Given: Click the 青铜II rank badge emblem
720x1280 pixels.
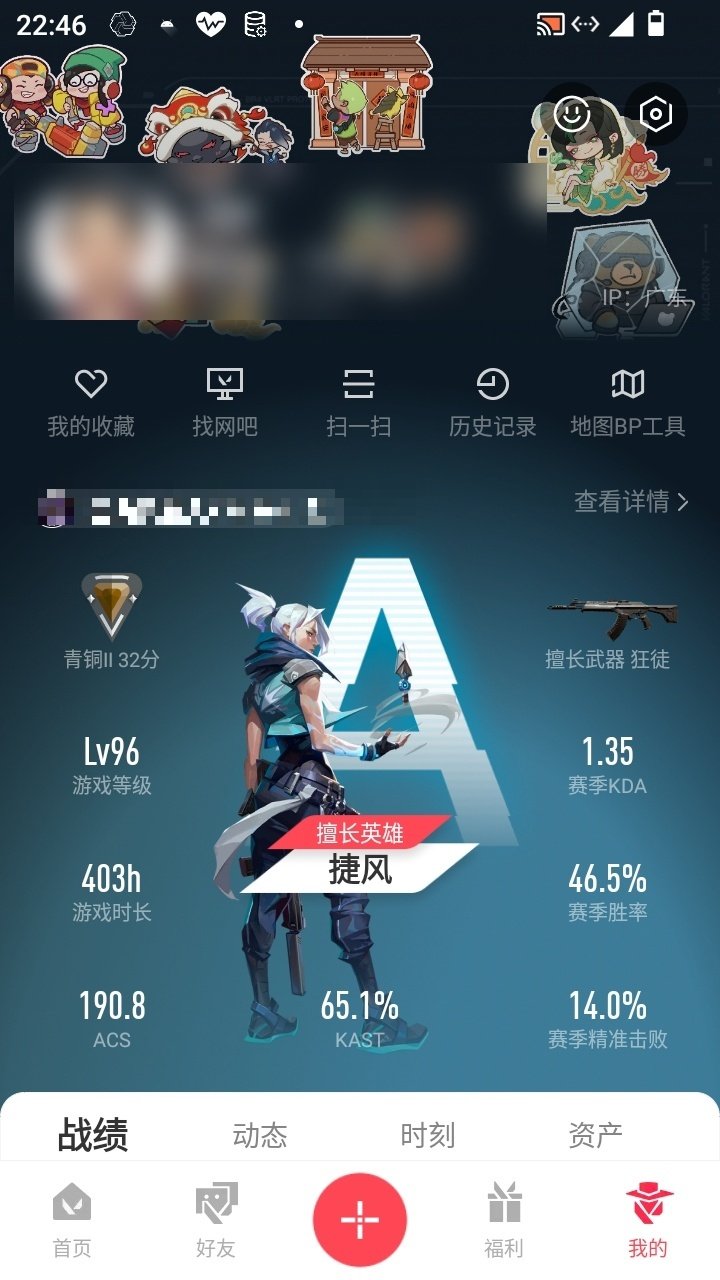Looking at the screenshot, I should click(111, 605).
